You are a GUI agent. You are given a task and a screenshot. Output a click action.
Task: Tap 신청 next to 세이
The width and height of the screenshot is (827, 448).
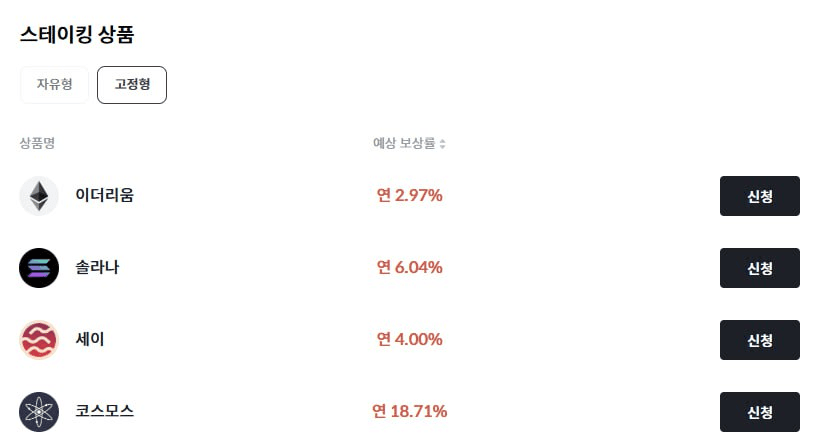click(759, 340)
